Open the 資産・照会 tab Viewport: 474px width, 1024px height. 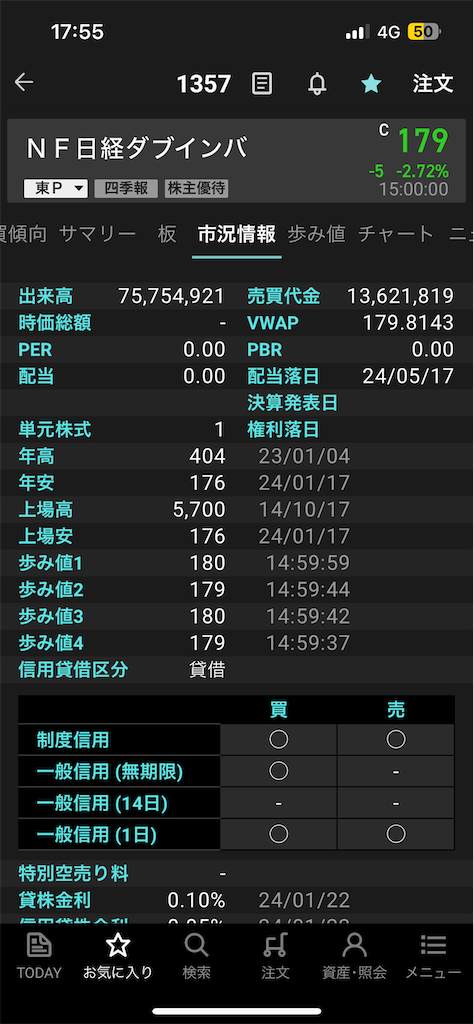355,956
